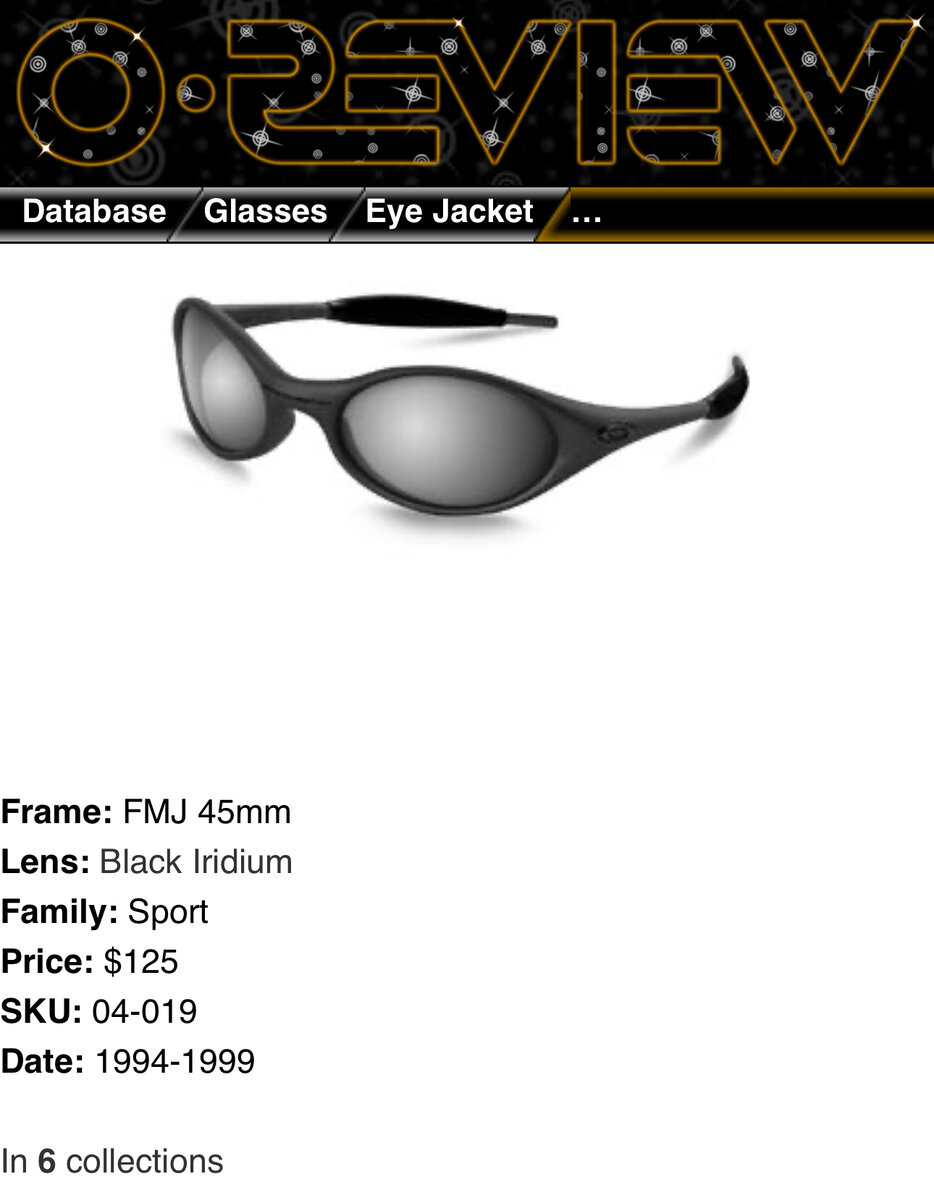Go to the Glasses breadcrumb

265,212
